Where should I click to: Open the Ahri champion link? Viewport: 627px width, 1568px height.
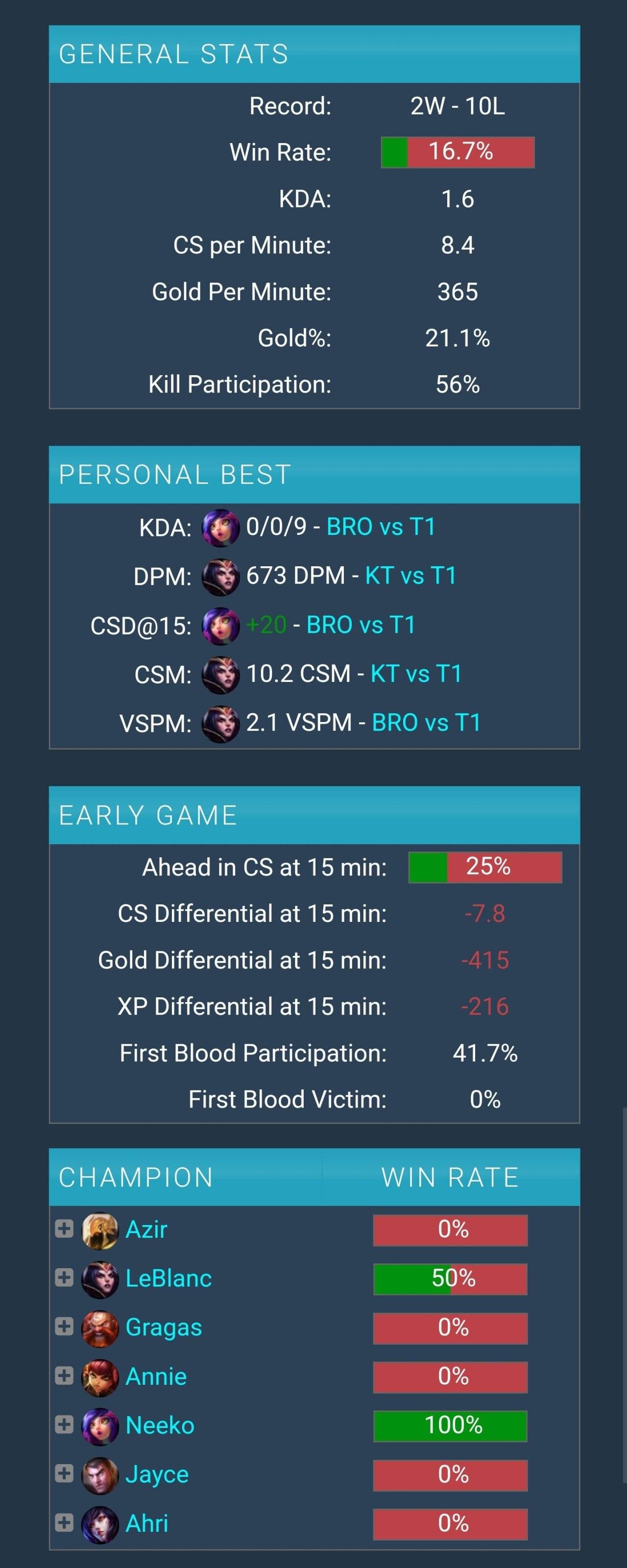146,1523
